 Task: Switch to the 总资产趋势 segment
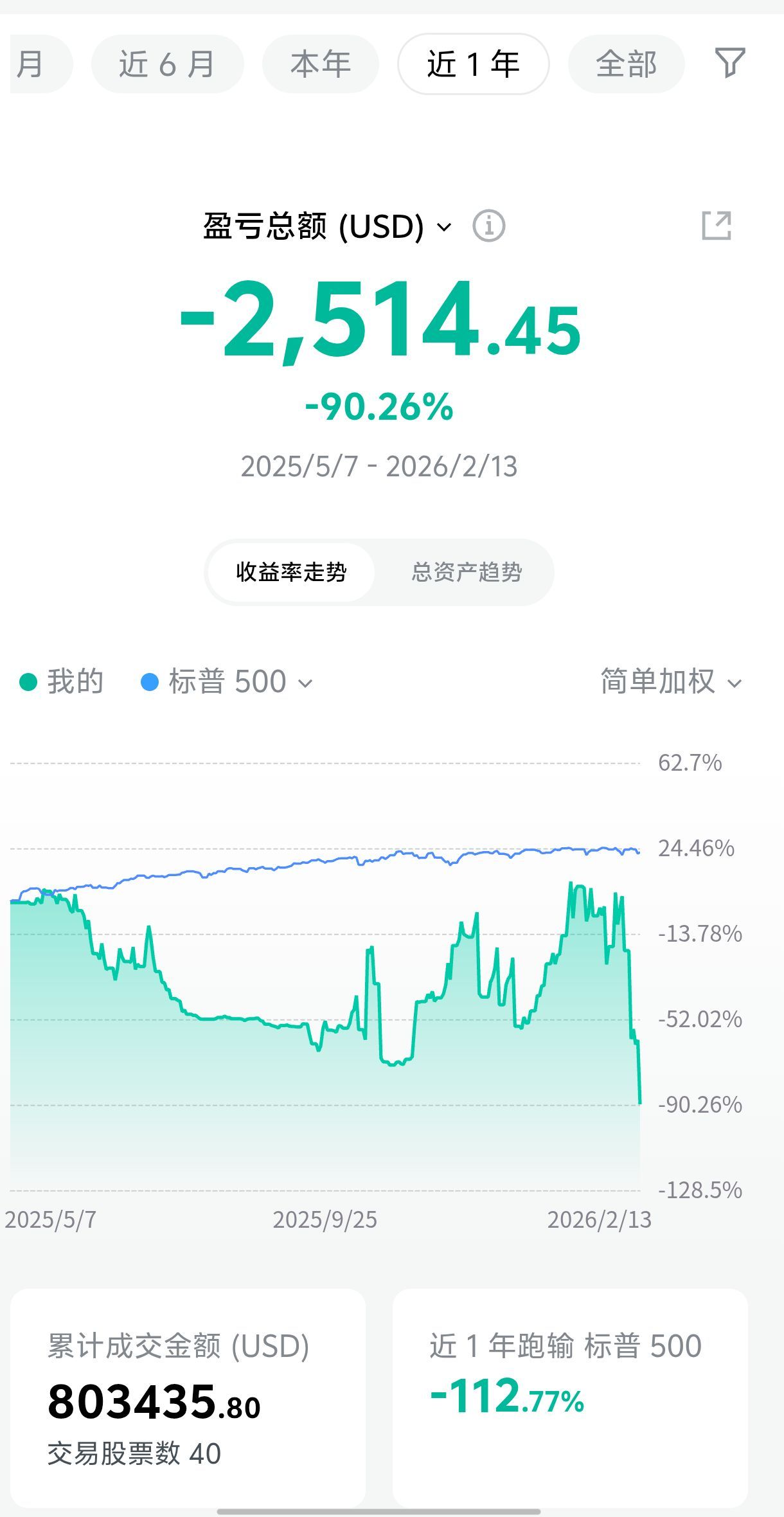pyautogui.click(x=467, y=572)
